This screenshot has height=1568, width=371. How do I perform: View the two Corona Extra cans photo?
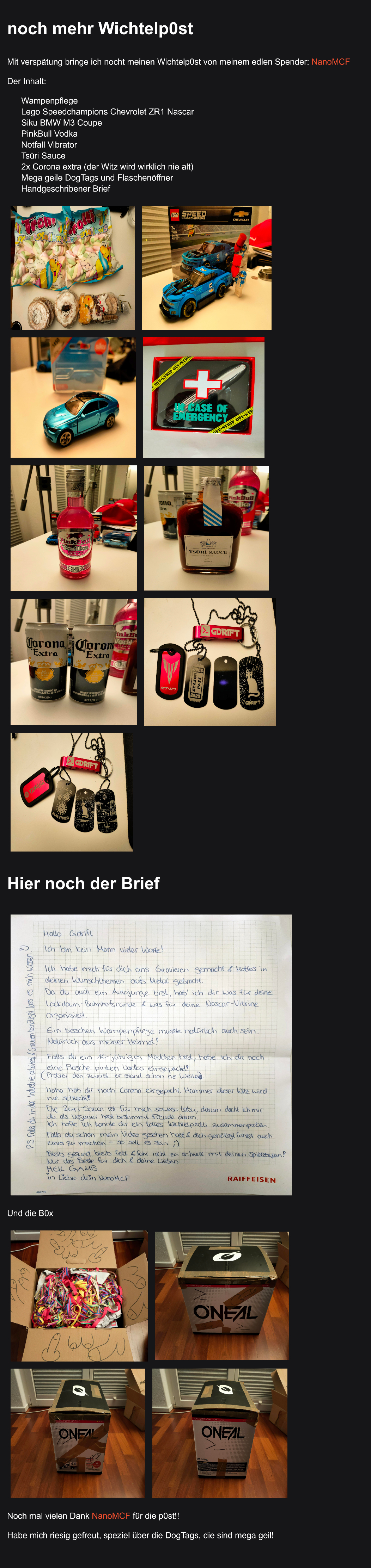pyautogui.click(x=73, y=661)
